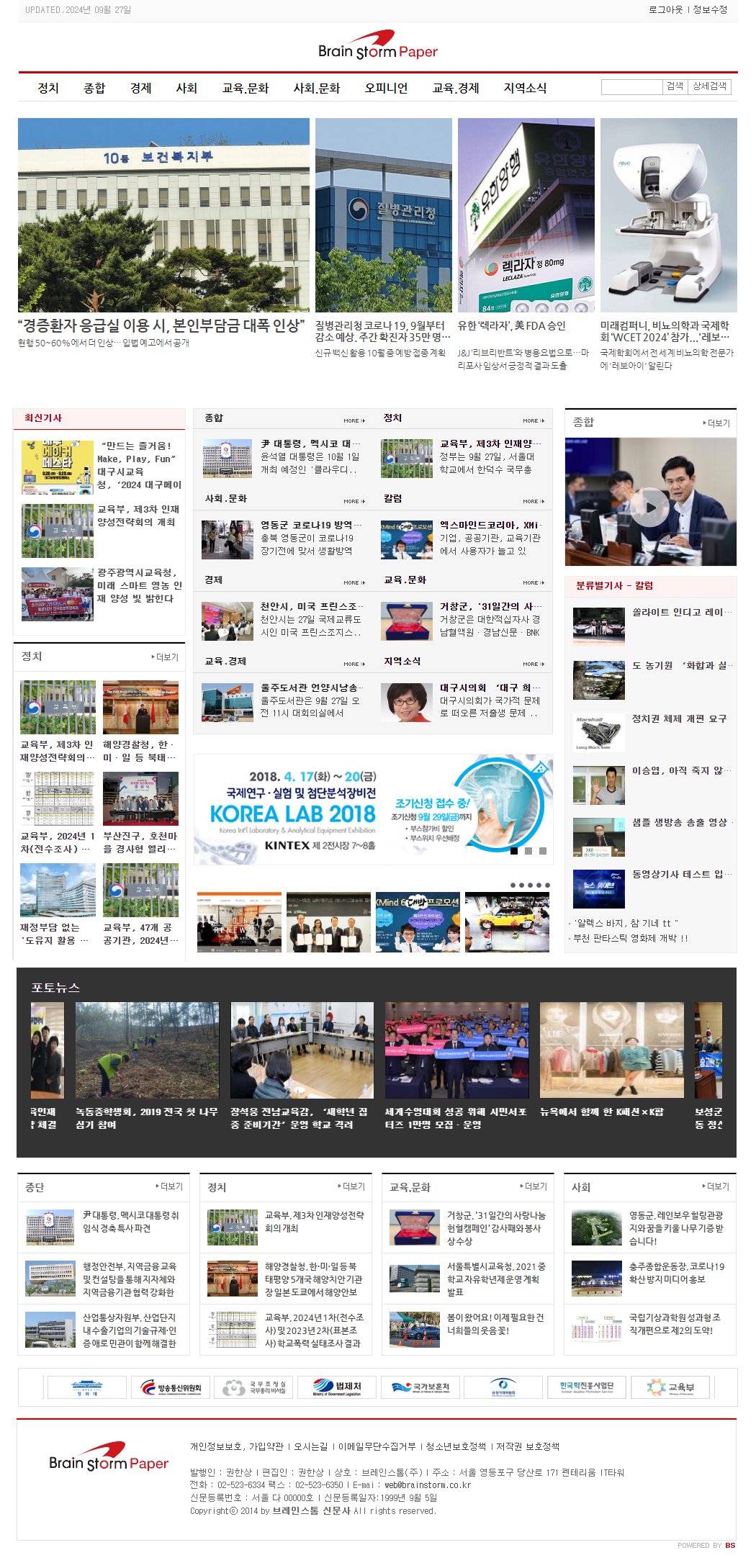Screen dimensions: 756x1568
Task: Open photo news 녹동중학생회 나무 심기
Action: tap(147, 1118)
